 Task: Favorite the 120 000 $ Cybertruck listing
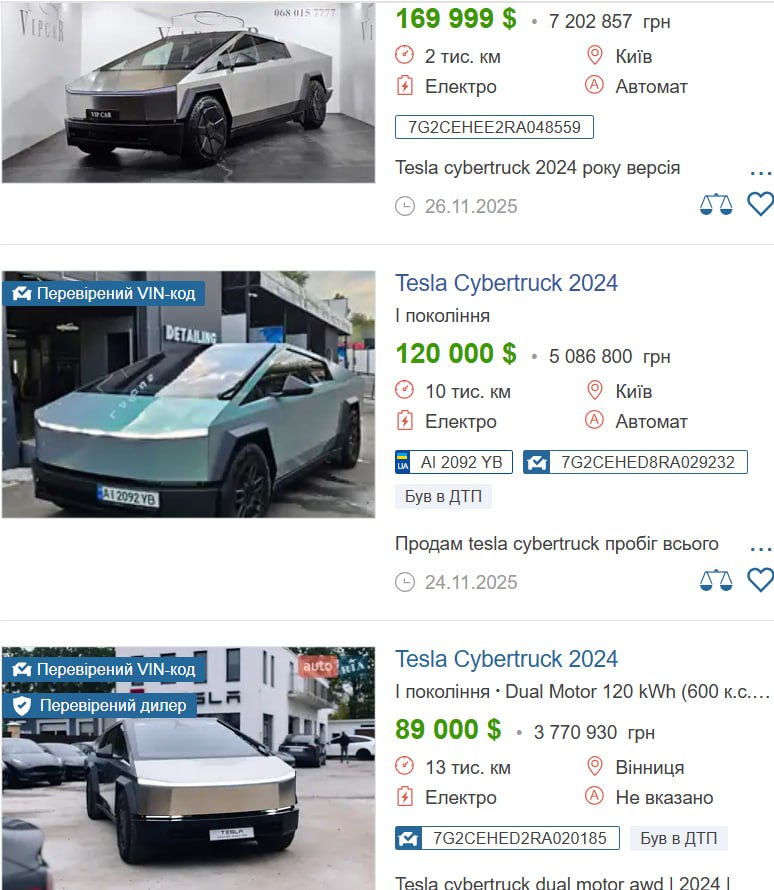(x=760, y=580)
